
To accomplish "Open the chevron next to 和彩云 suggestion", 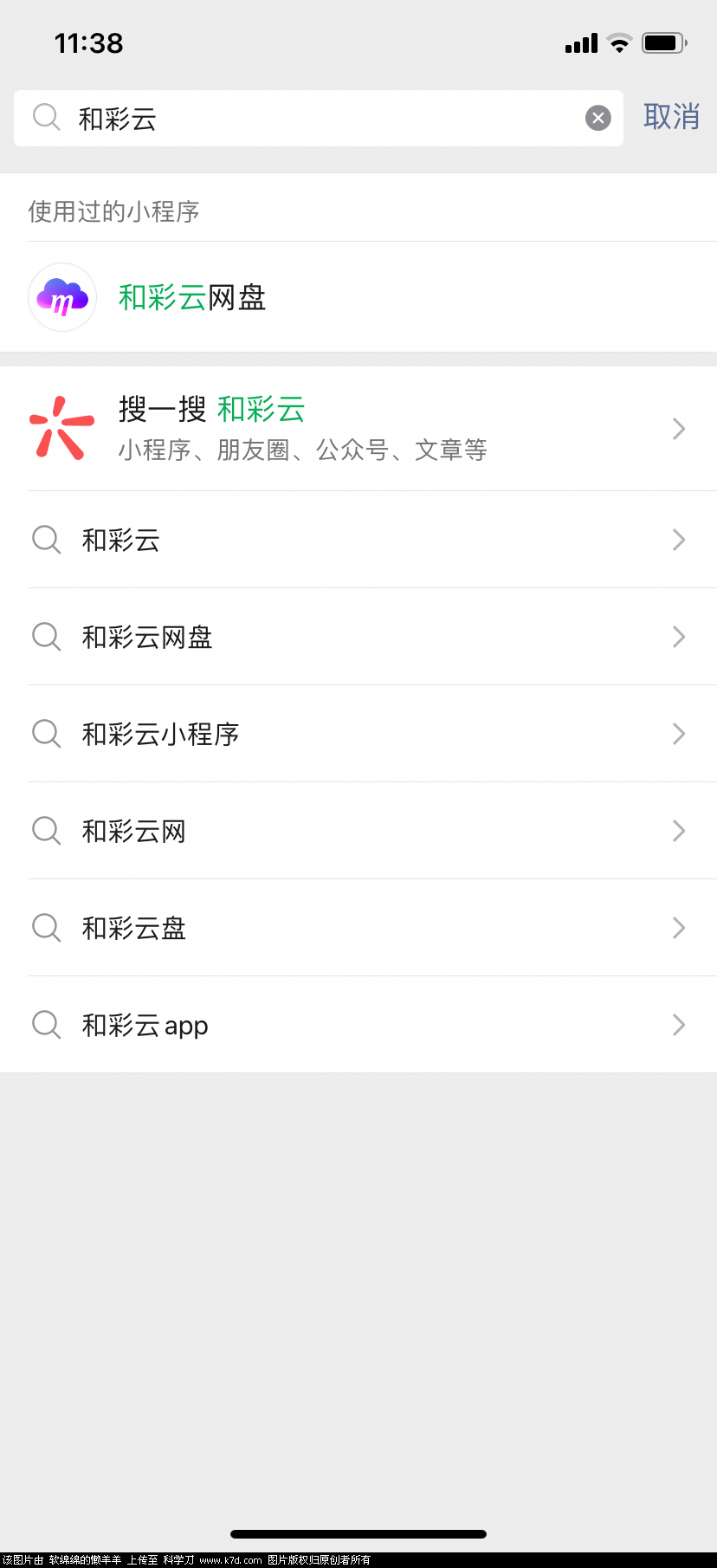I will pos(679,540).
